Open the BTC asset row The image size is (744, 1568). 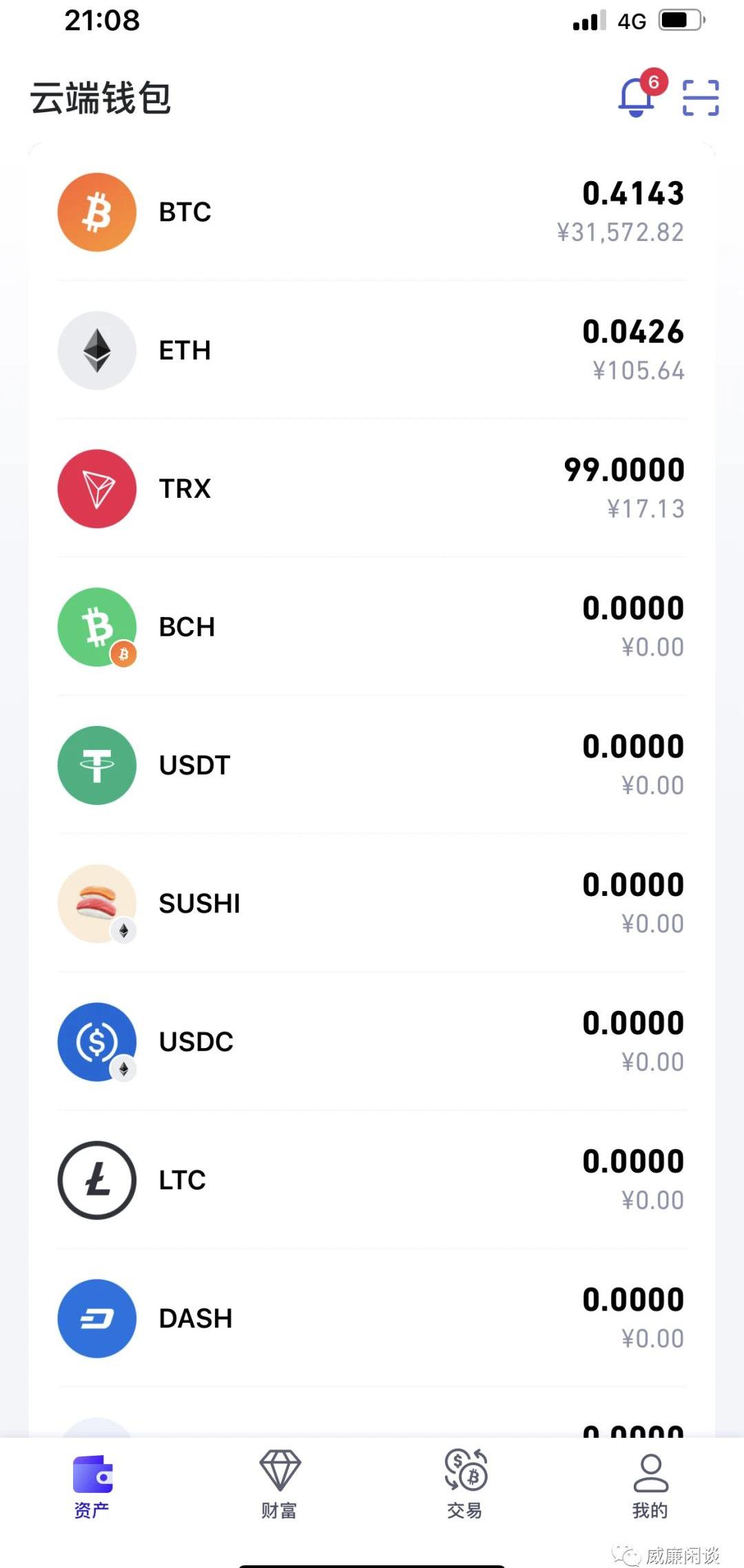coord(372,212)
